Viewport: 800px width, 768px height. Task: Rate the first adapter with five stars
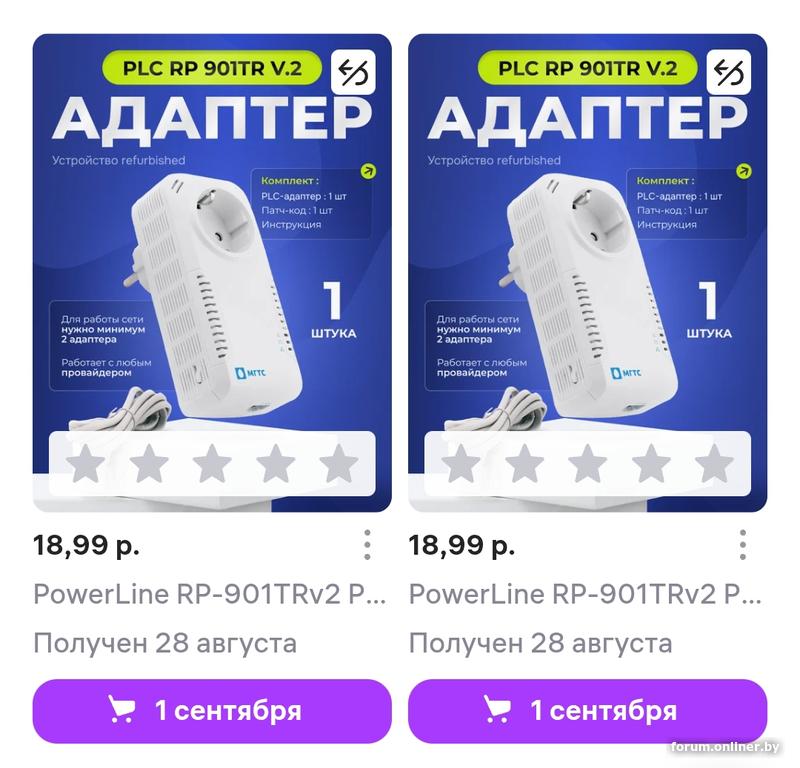pyautogui.click(x=340, y=464)
